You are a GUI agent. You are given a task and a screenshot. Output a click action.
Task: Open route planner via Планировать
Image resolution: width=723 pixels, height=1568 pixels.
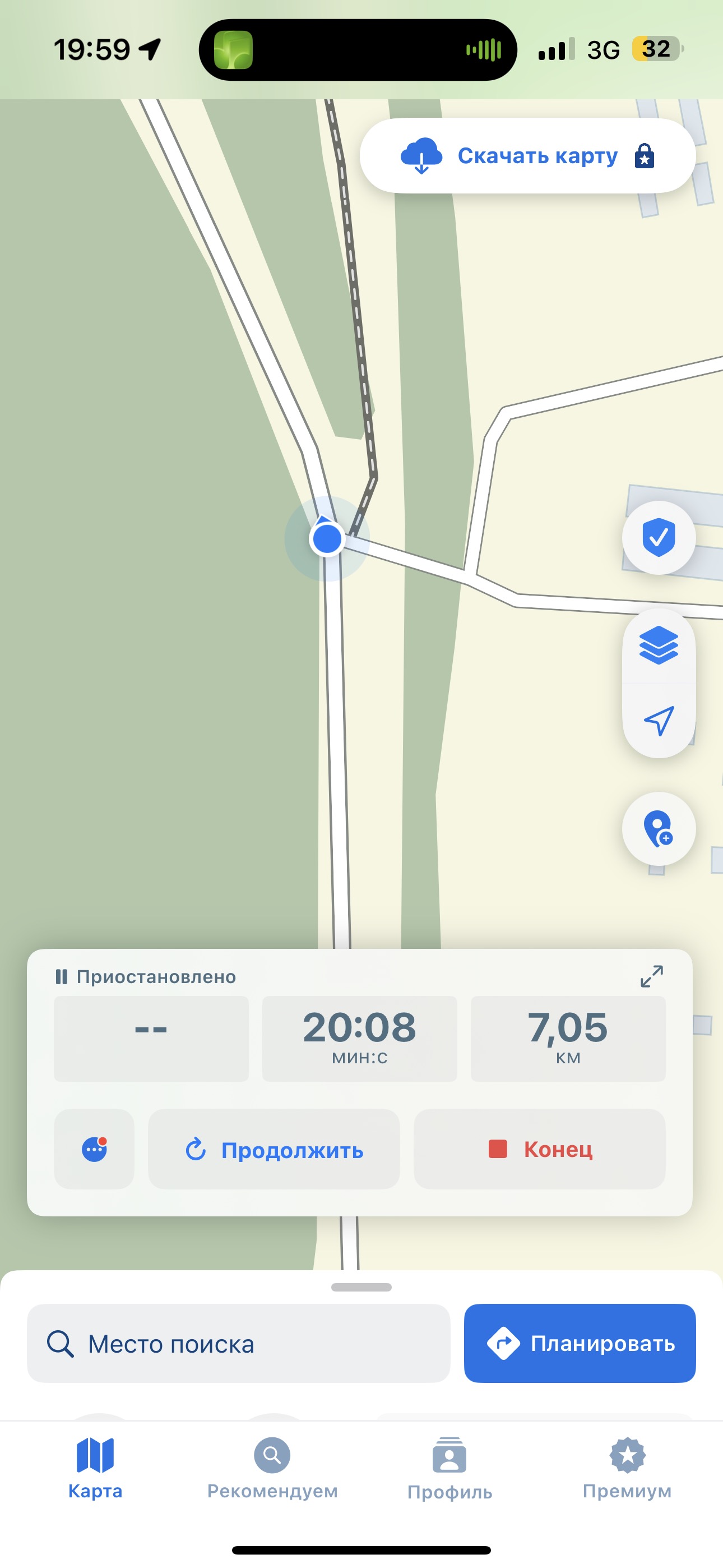[580, 1343]
